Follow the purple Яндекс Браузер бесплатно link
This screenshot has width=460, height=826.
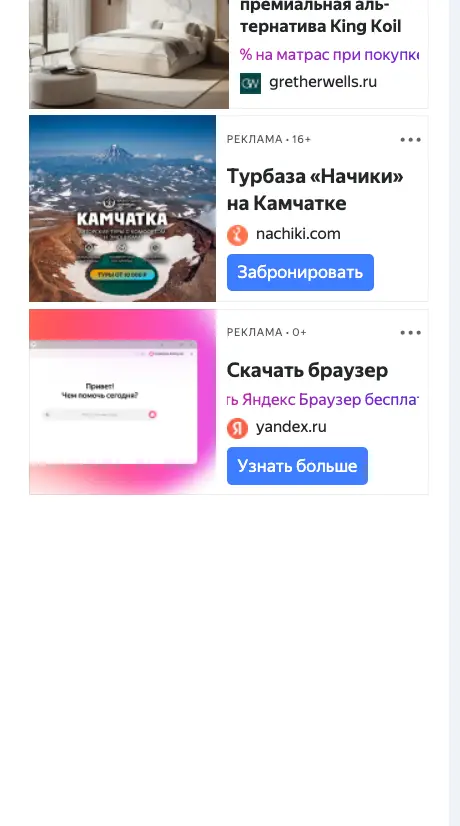coord(323,400)
